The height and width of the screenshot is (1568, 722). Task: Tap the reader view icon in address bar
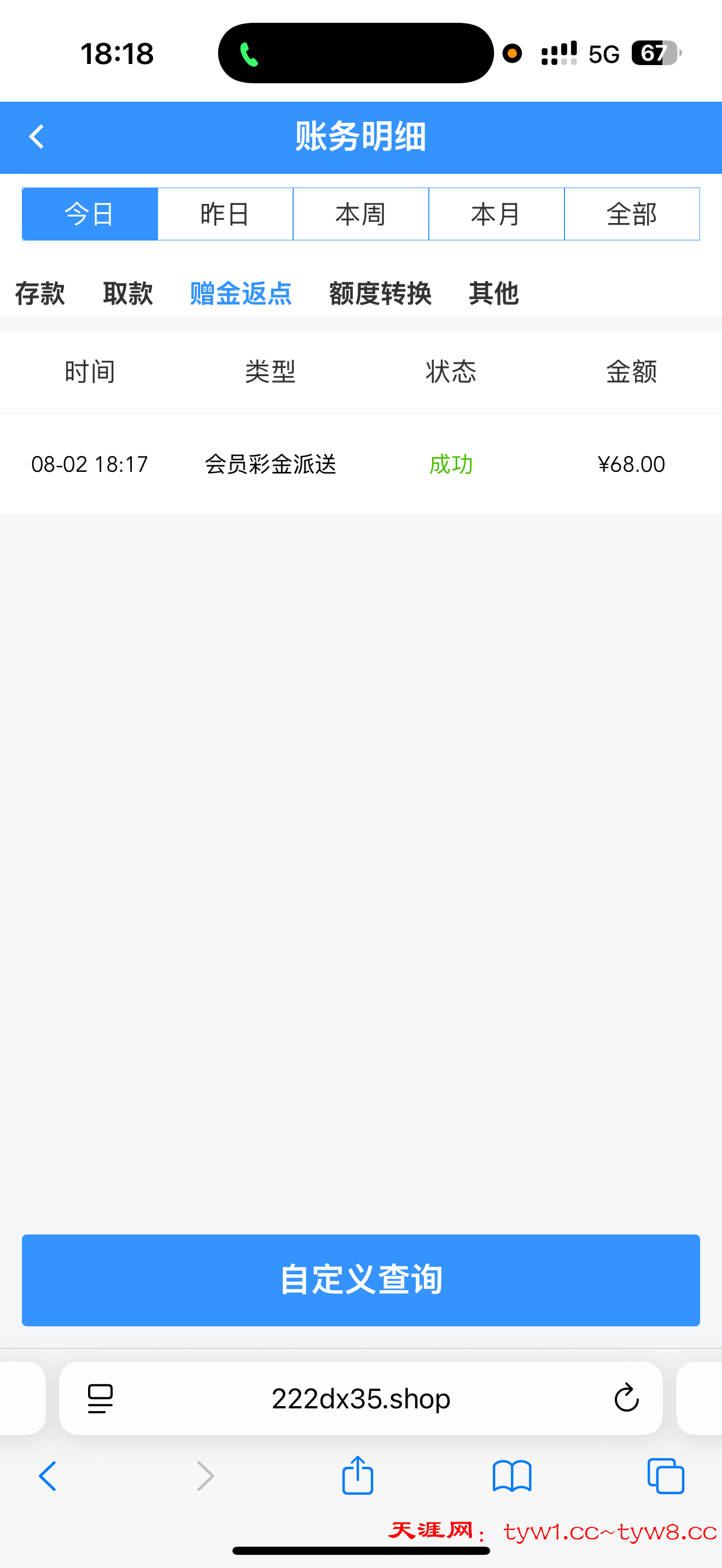coord(99,1398)
